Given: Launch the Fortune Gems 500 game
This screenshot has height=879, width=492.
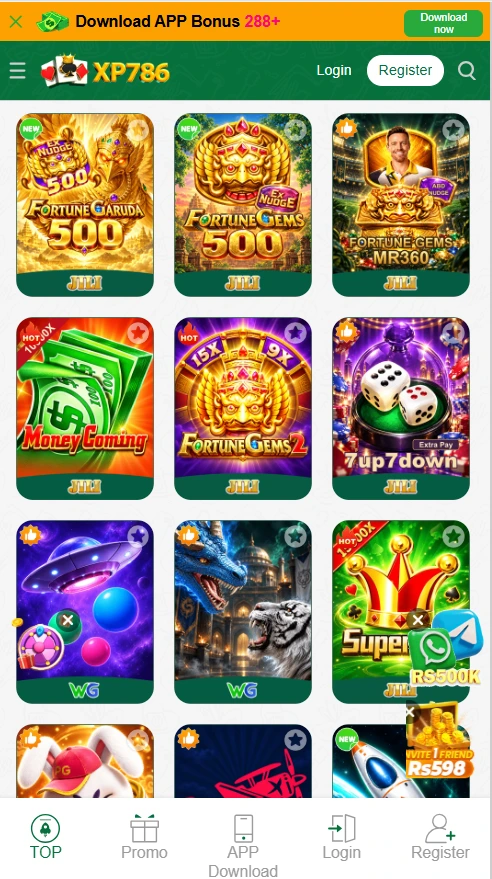Looking at the screenshot, I should coord(243,205).
